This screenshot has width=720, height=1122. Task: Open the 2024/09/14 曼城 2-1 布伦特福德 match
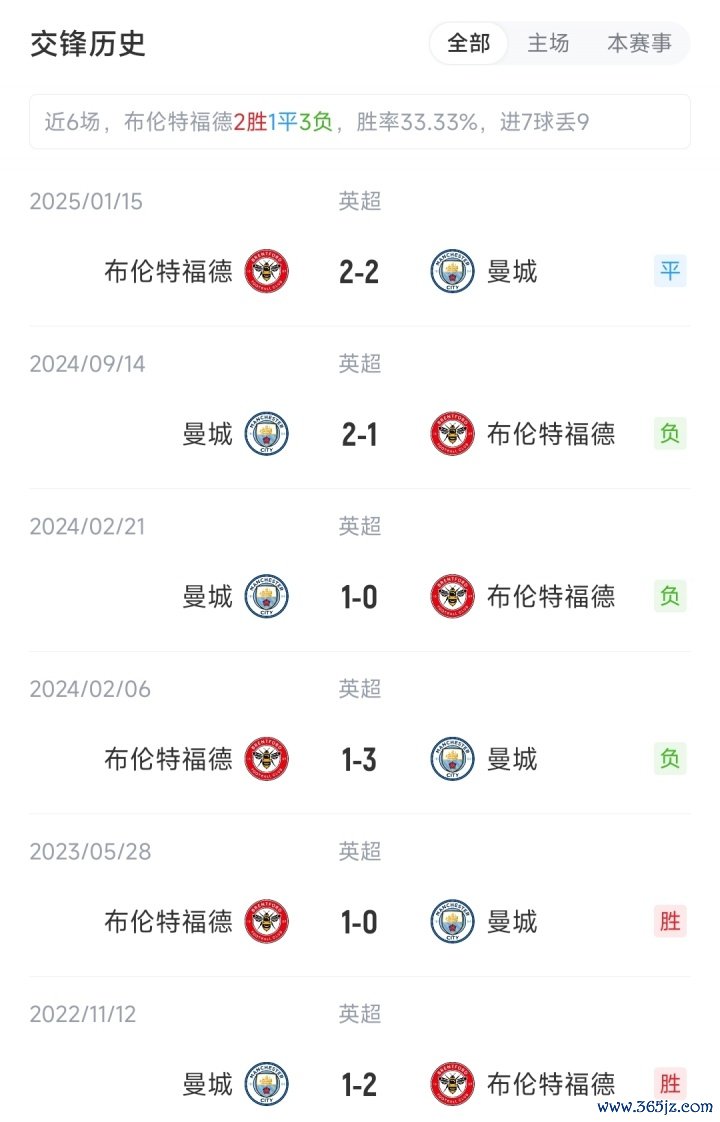[x=359, y=434]
